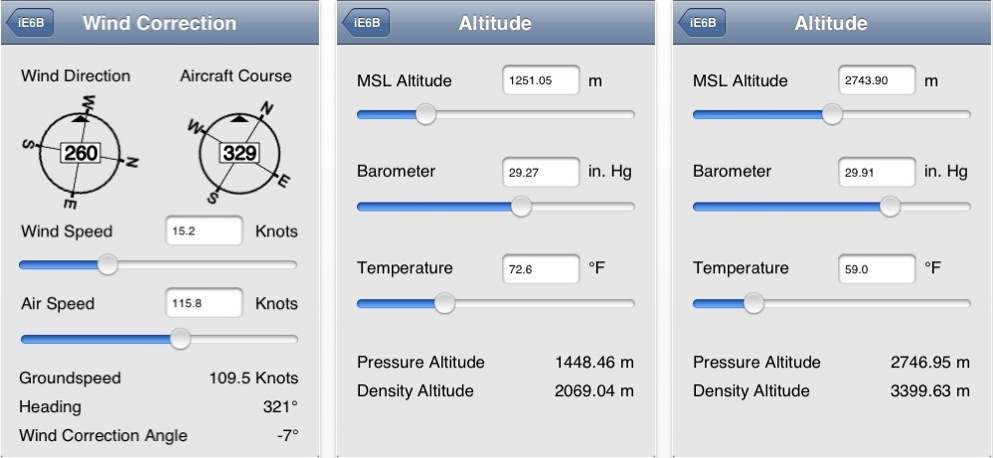Adjust slider under Barometer 29.27
Image resolution: width=993 pixels, height=458 pixels.
pyautogui.click(x=521, y=206)
